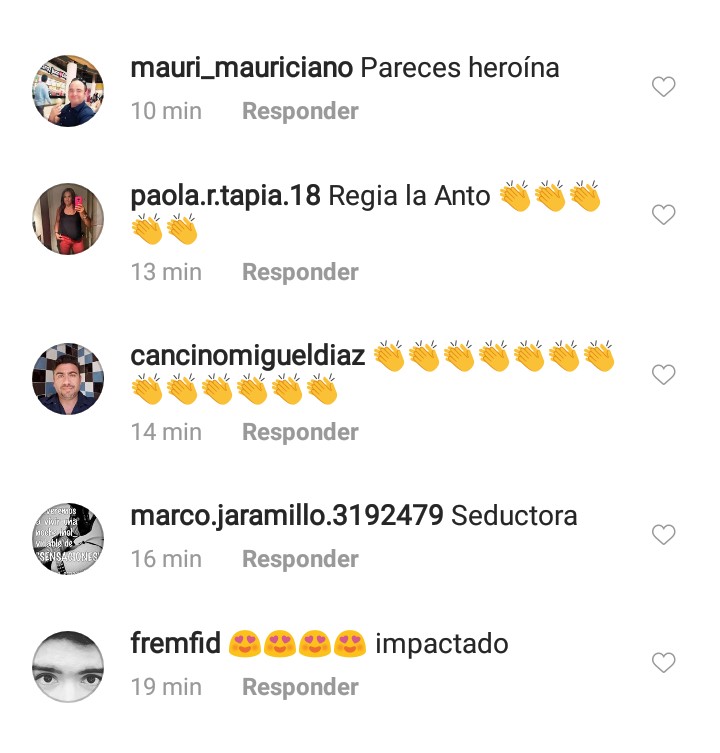Screen dimensions: 720x753
Task: Open the mauri_mauriciano username link
Action: tap(241, 68)
